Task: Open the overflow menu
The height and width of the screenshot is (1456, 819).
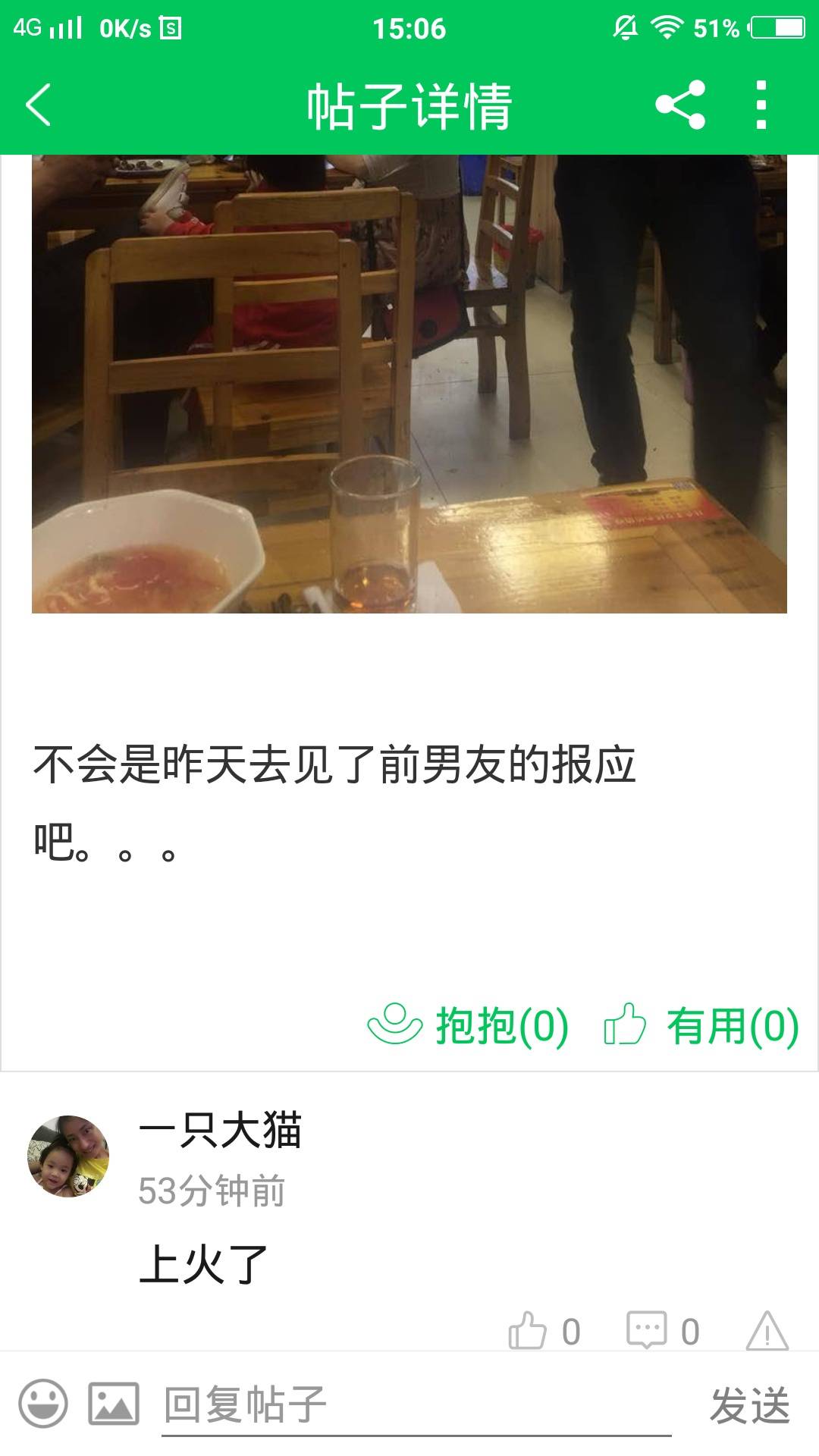Action: (761, 105)
